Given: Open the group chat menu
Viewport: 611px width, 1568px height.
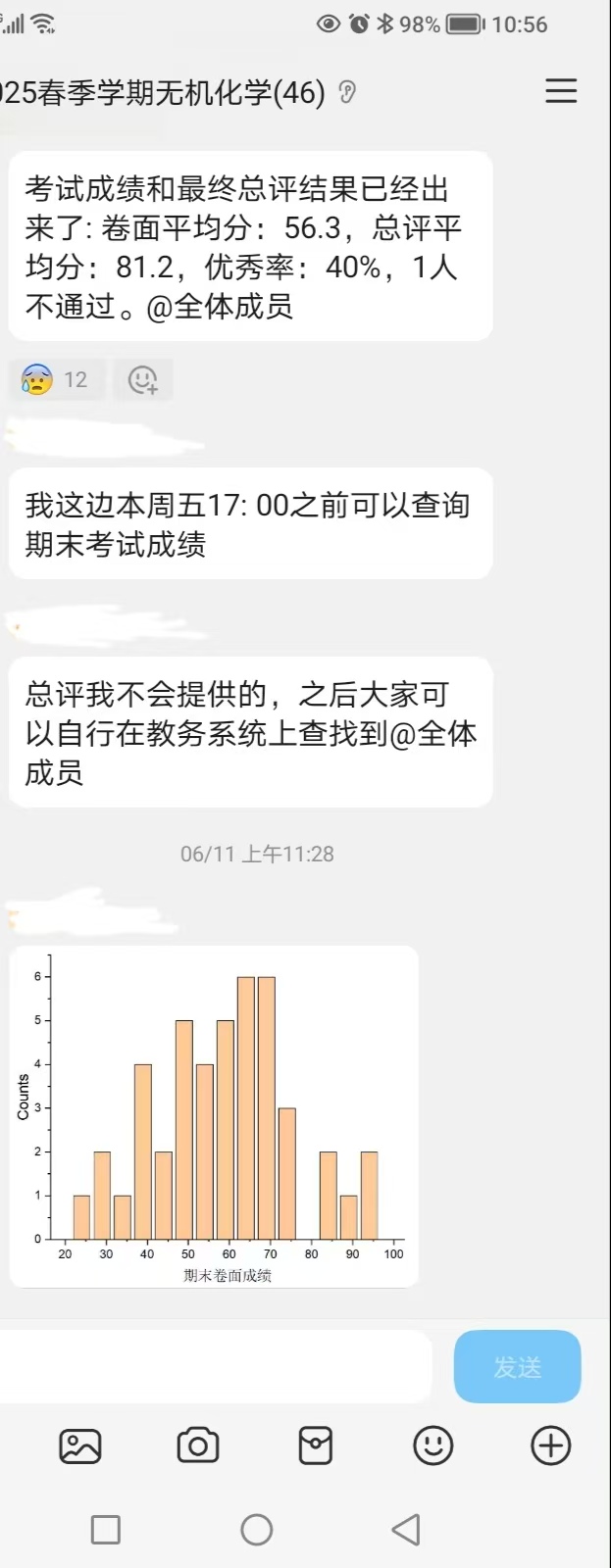Looking at the screenshot, I should click(561, 91).
